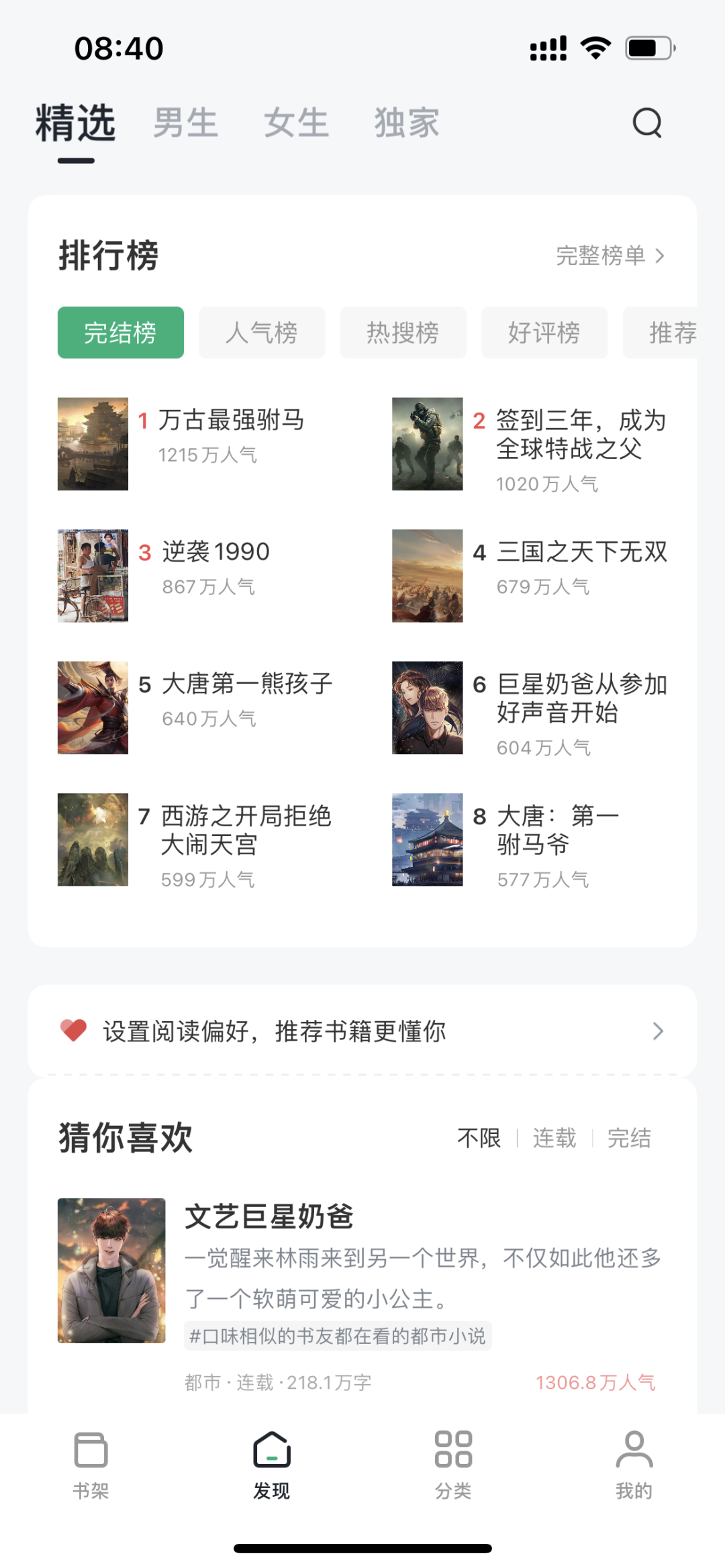The width and height of the screenshot is (725, 1568).
Task: Open the search icon
Action: (x=647, y=123)
